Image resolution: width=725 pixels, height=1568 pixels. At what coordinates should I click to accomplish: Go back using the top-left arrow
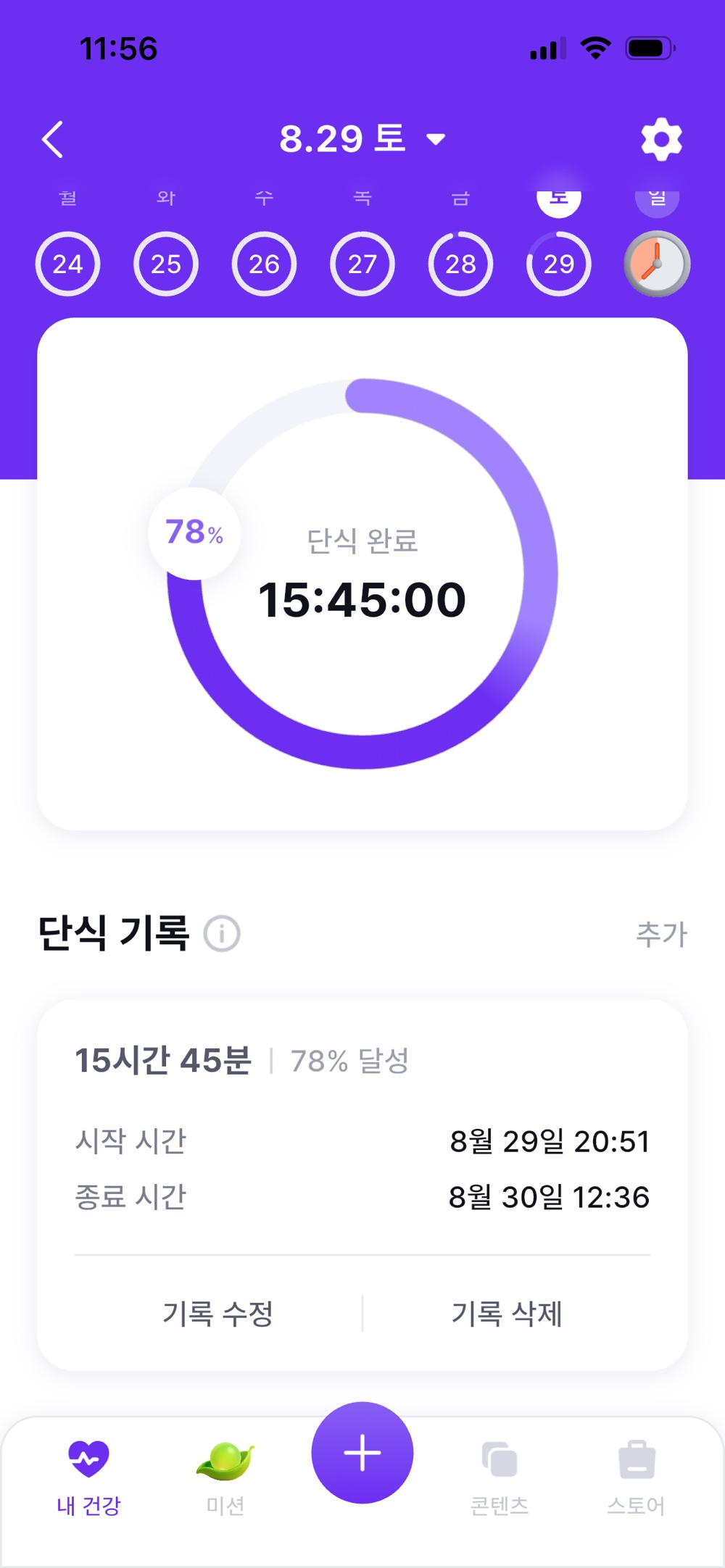point(53,139)
